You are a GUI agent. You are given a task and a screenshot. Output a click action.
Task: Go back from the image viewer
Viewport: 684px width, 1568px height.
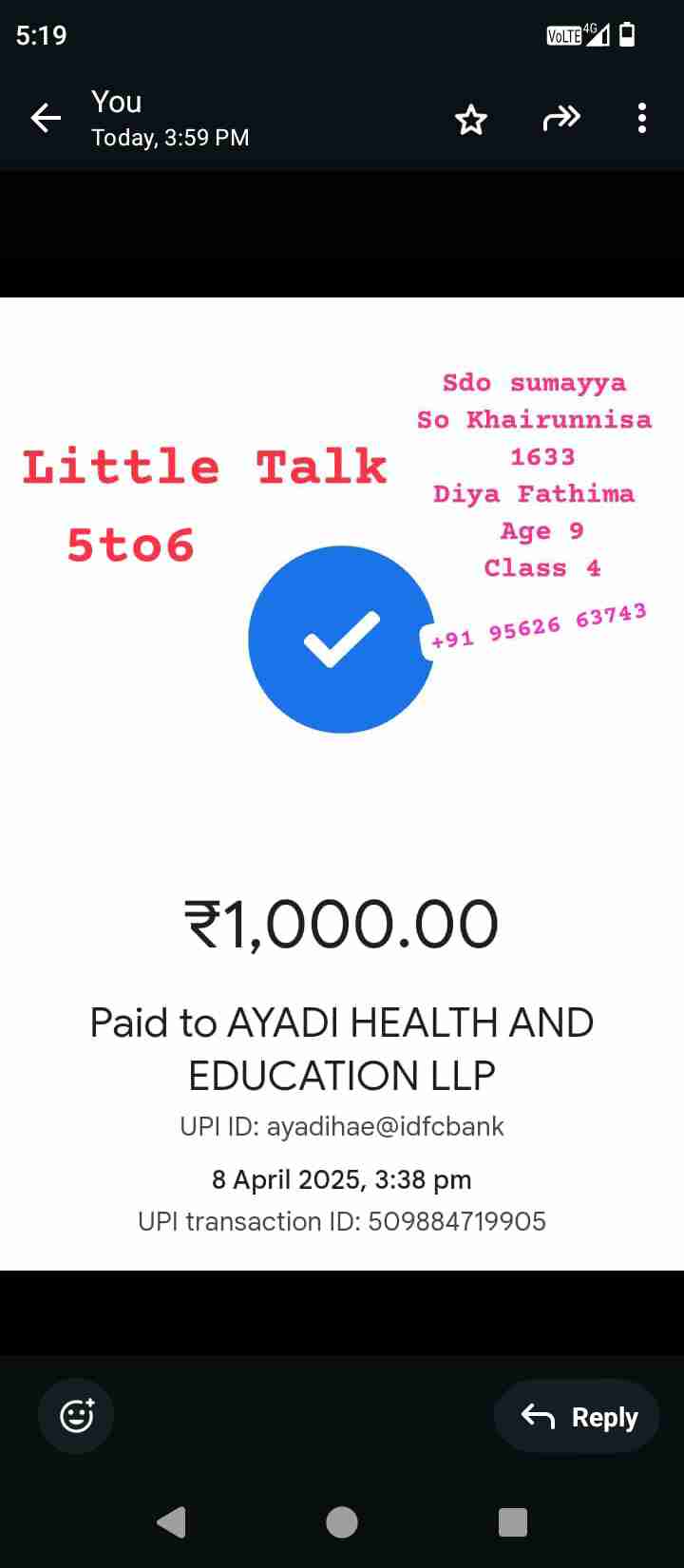[45, 118]
